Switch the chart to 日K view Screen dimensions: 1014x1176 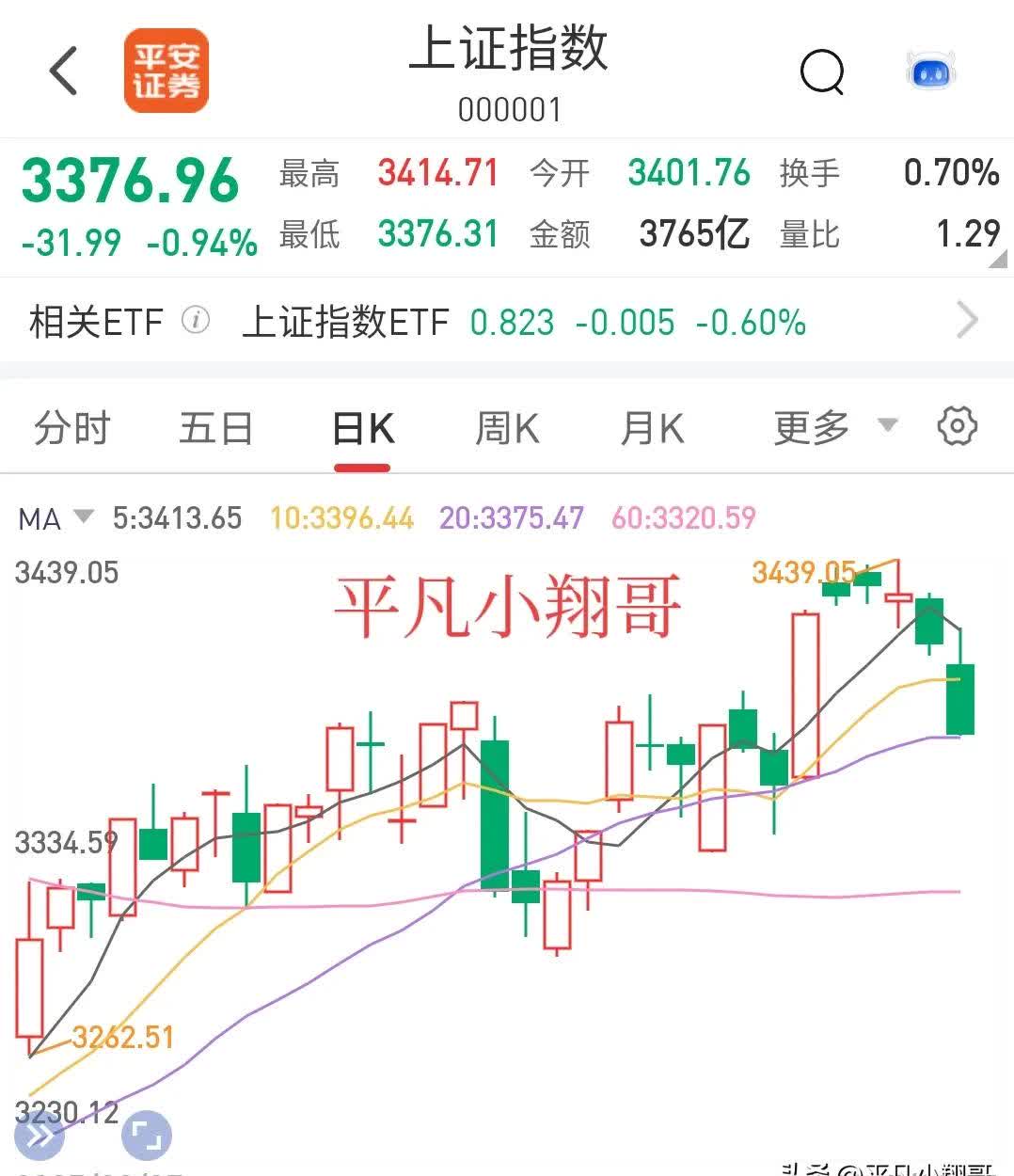(x=362, y=426)
